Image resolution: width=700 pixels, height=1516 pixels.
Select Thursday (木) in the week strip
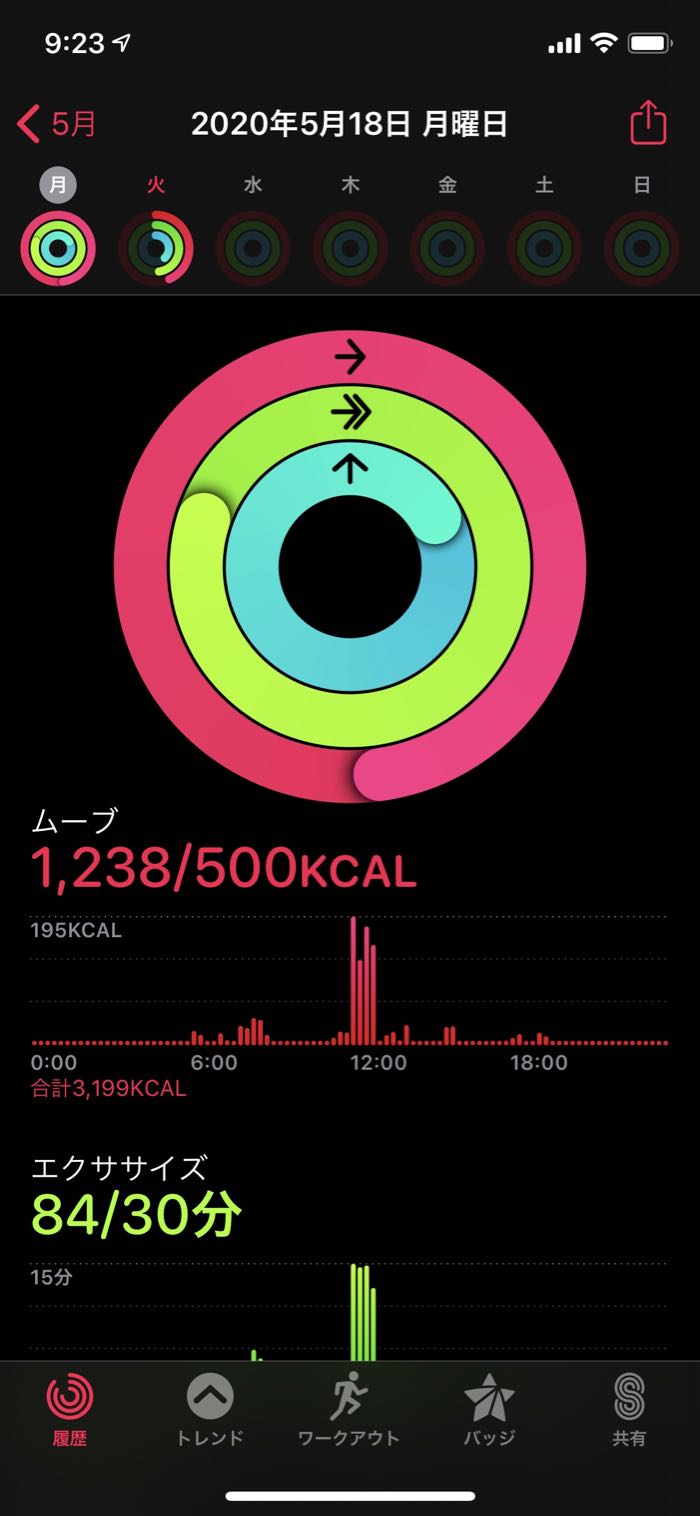[x=350, y=247]
